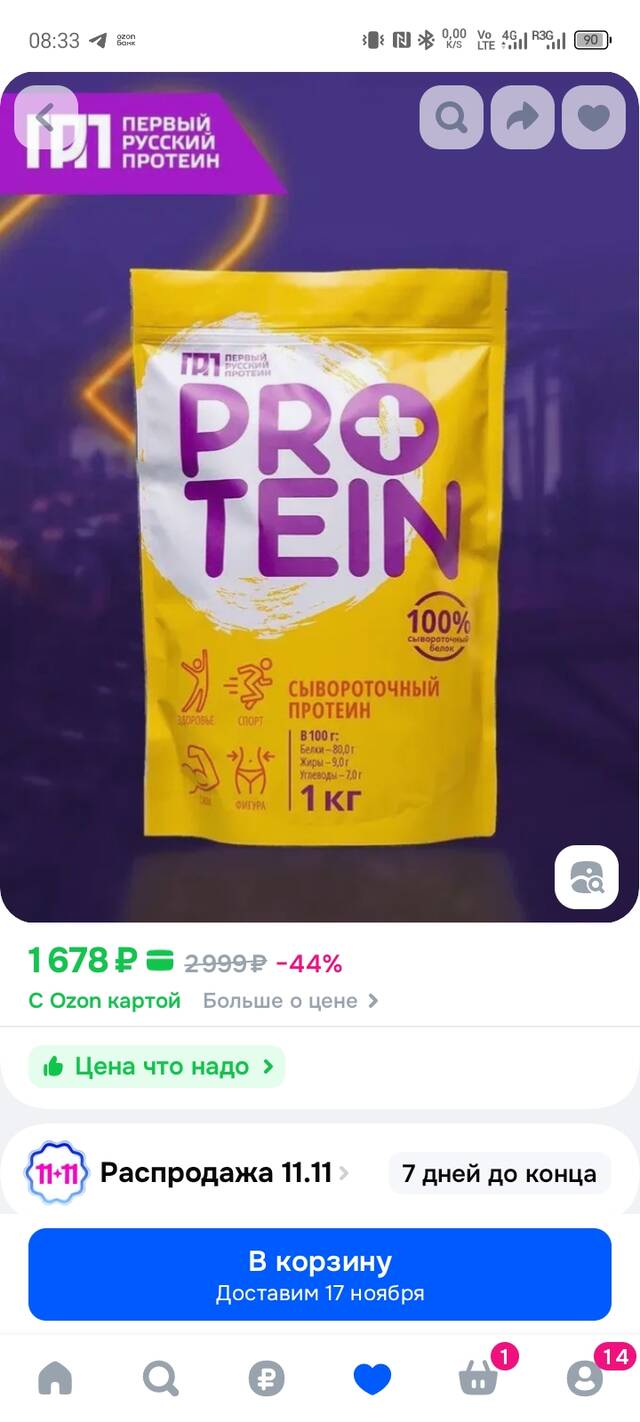Switch to the catalog search tab
Screen dimensions: 640x1422
[x=160, y=1379]
